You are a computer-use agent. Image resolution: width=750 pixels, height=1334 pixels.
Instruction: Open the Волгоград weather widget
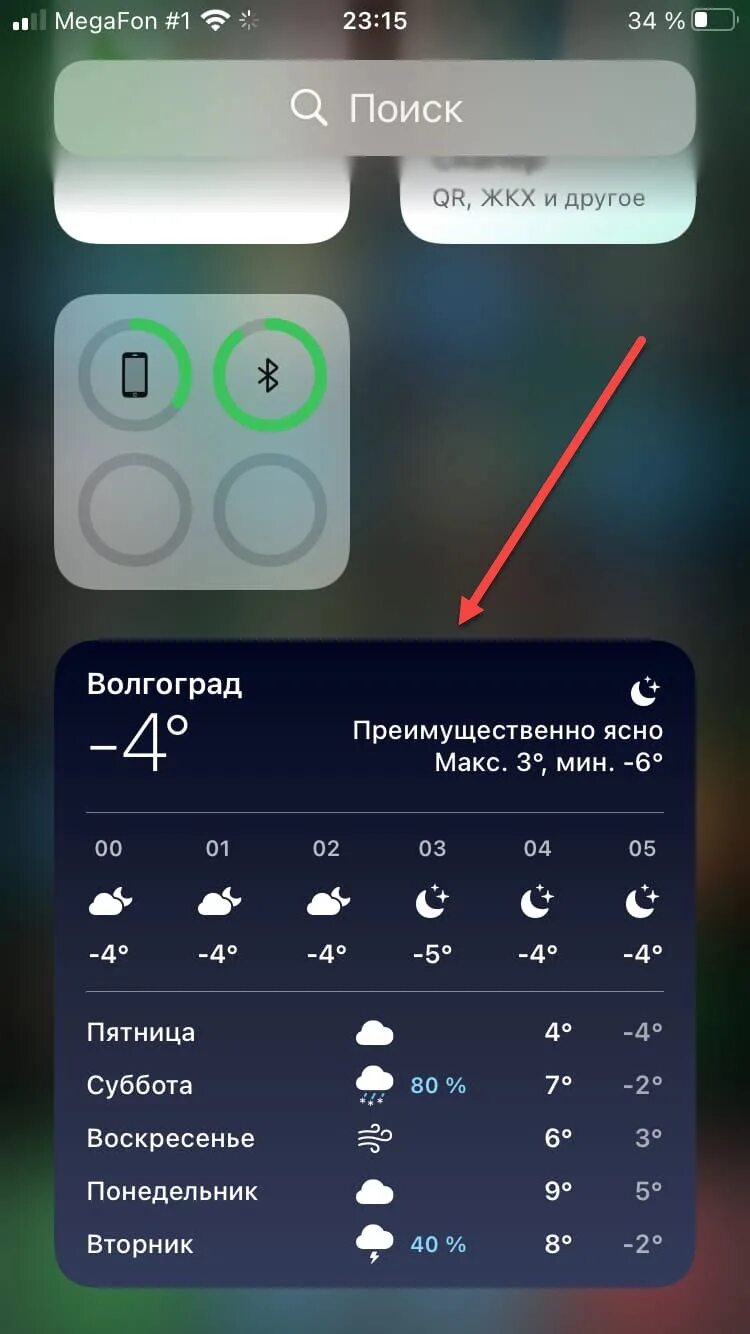coord(375,963)
